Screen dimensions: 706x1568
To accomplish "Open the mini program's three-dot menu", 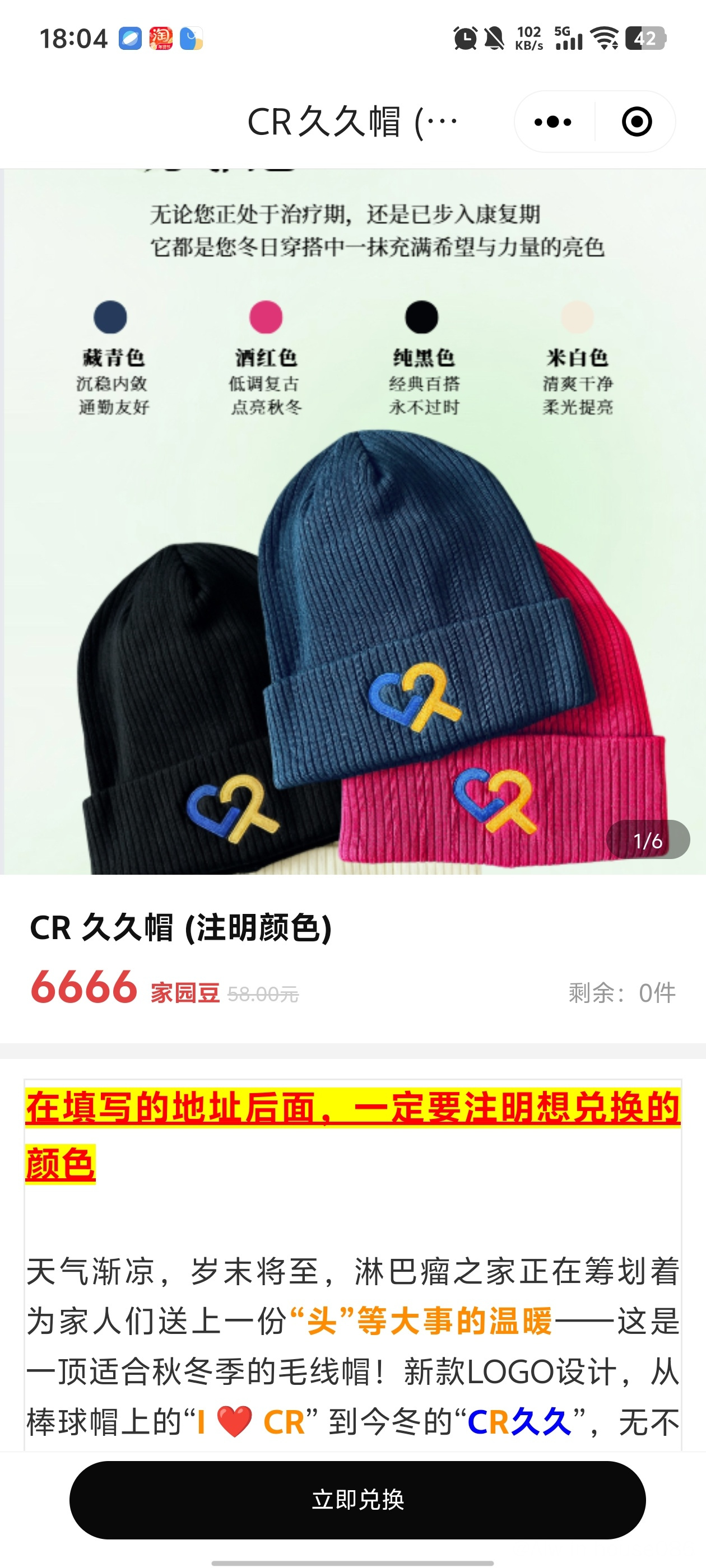I will pyautogui.click(x=552, y=122).
